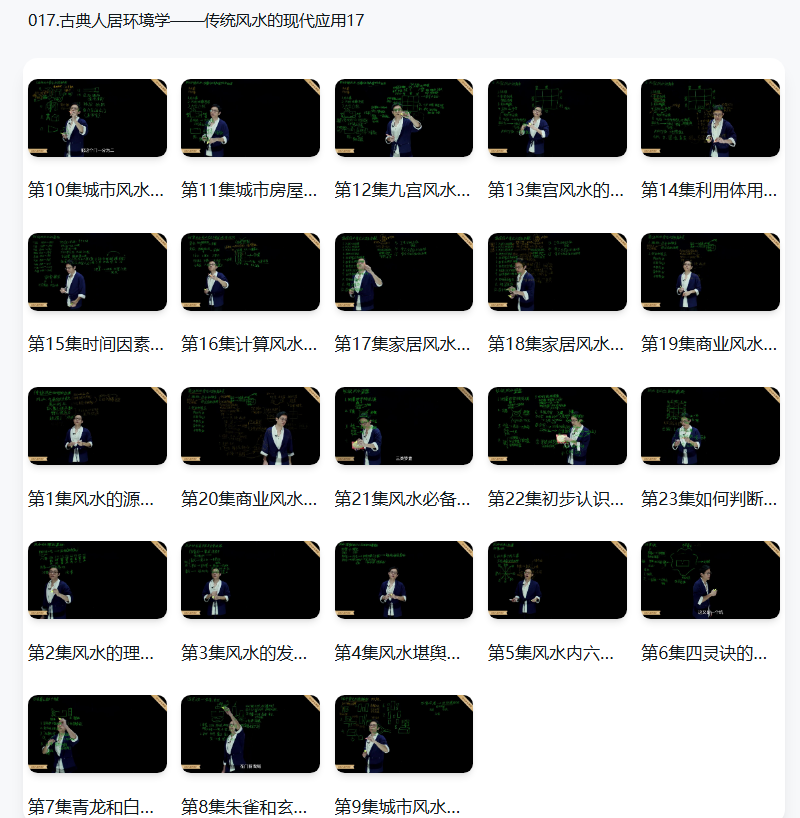Open 第21集风水必备 video
The width and height of the screenshot is (800, 818).
pyautogui.click(x=403, y=426)
